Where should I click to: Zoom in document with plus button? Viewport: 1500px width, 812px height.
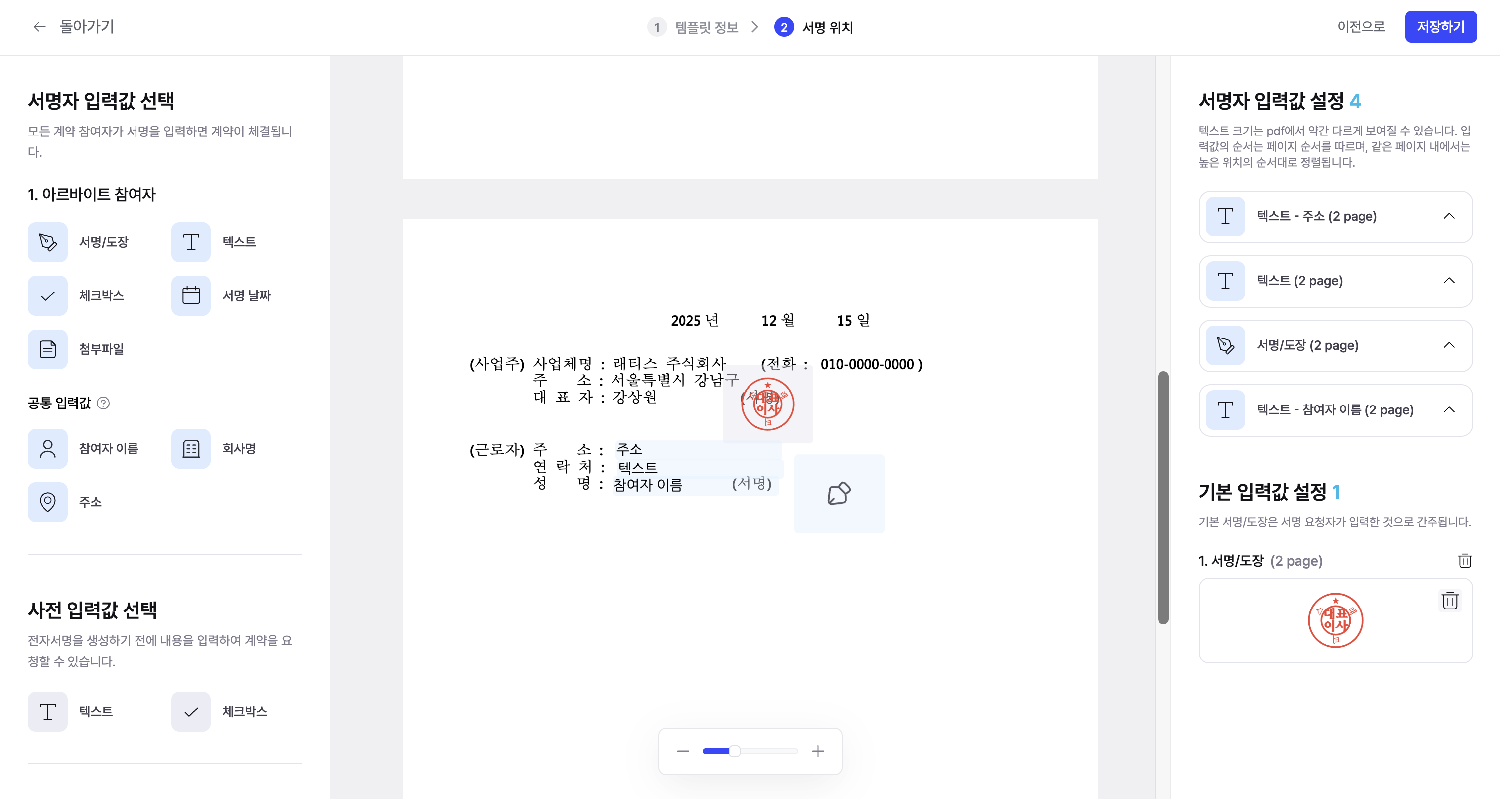818,751
